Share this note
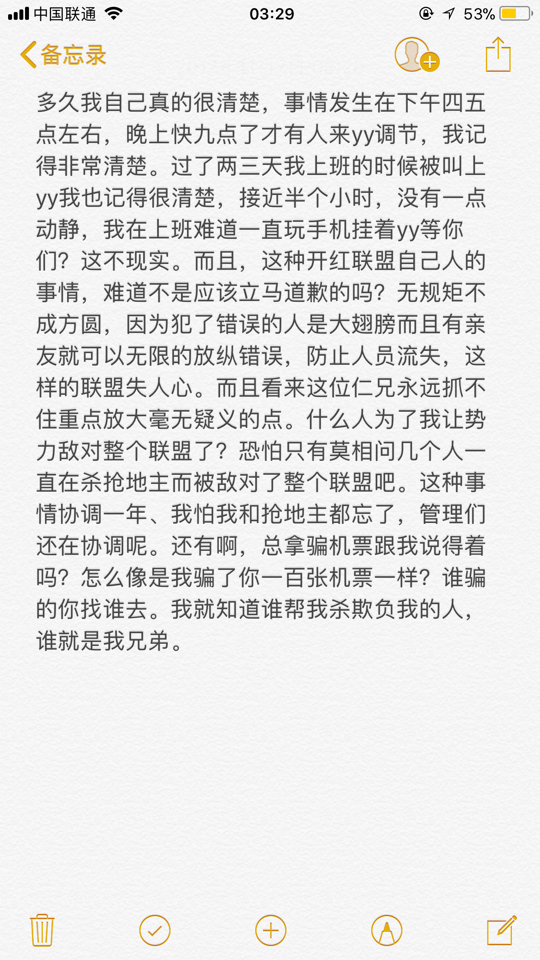This screenshot has width=540, height=960. pyautogui.click(x=498, y=55)
